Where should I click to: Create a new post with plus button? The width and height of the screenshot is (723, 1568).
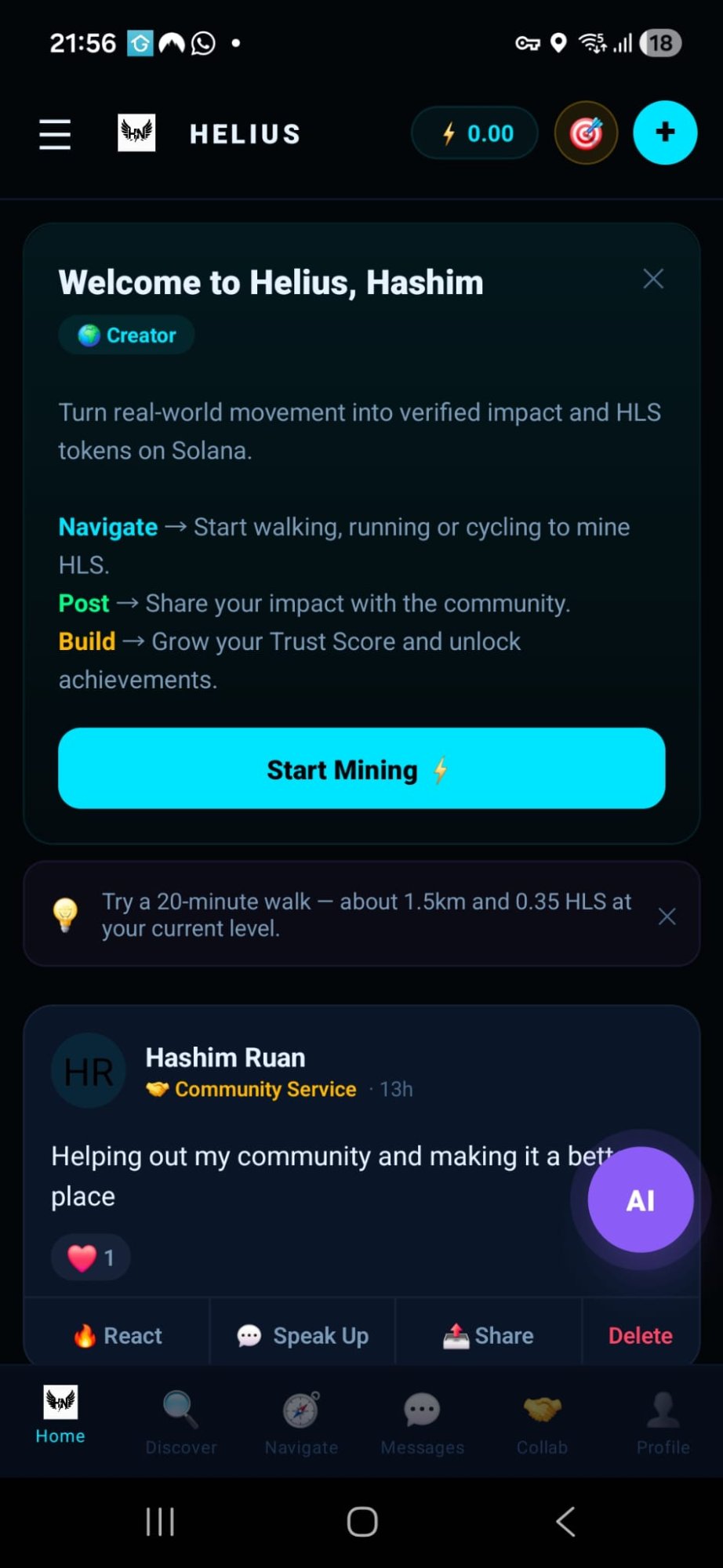tap(665, 132)
